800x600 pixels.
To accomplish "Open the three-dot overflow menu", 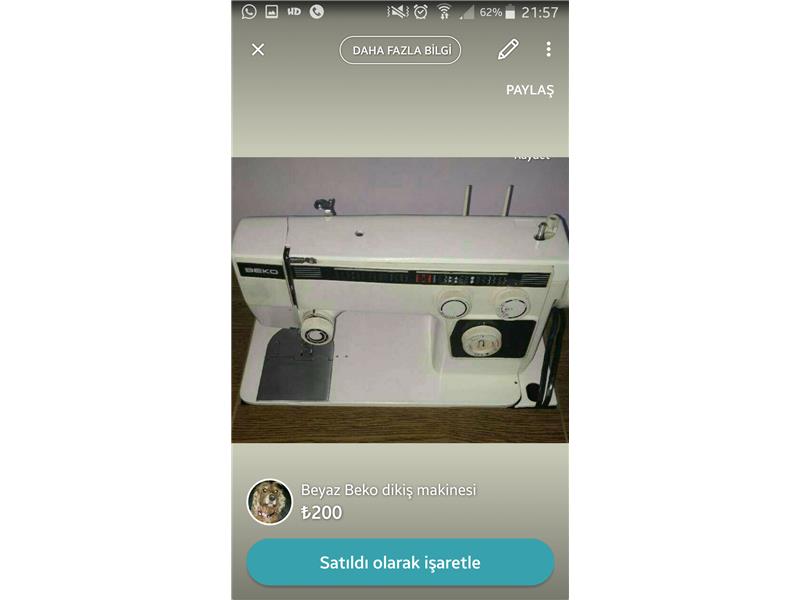I will [548, 50].
